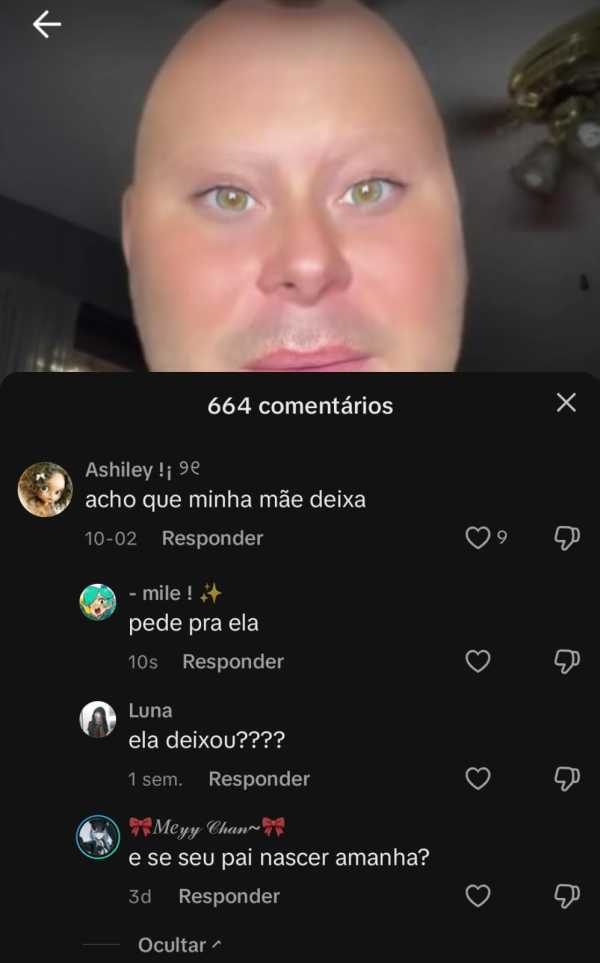Dislike Ashiley's comment

[x=566, y=539]
